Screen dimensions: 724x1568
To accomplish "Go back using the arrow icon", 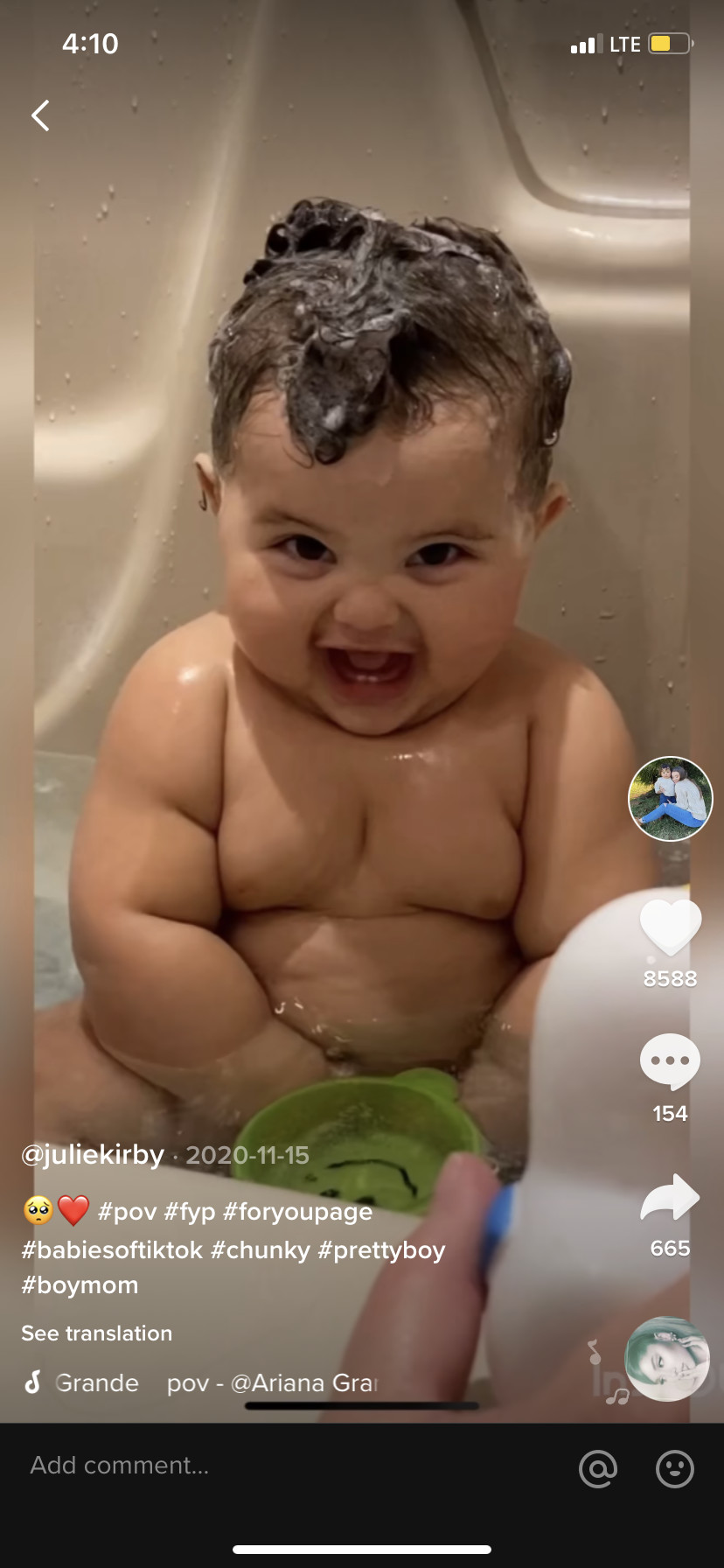I will [40, 115].
